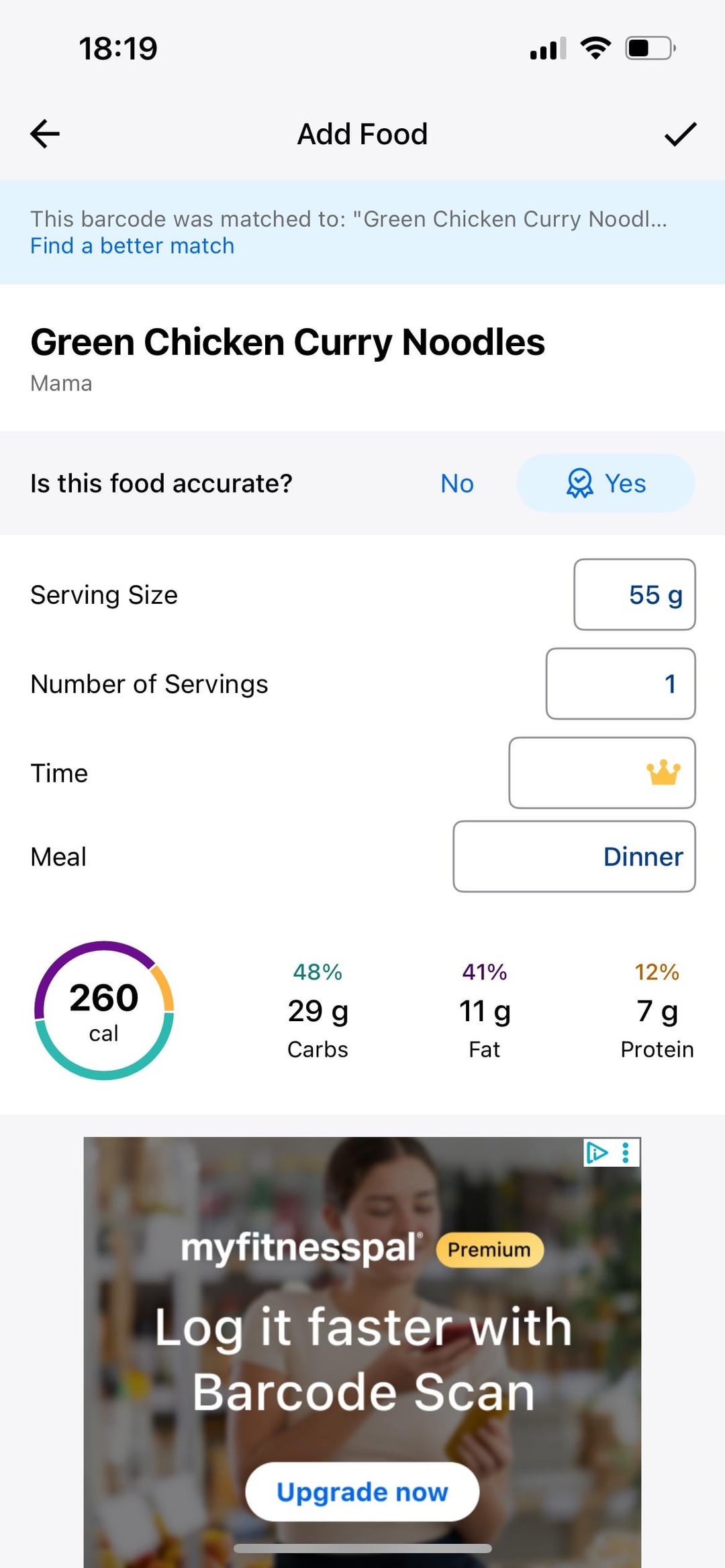Open the AdChoices info icon
Image resolution: width=725 pixels, height=1568 pixels.
tap(596, 1153)
